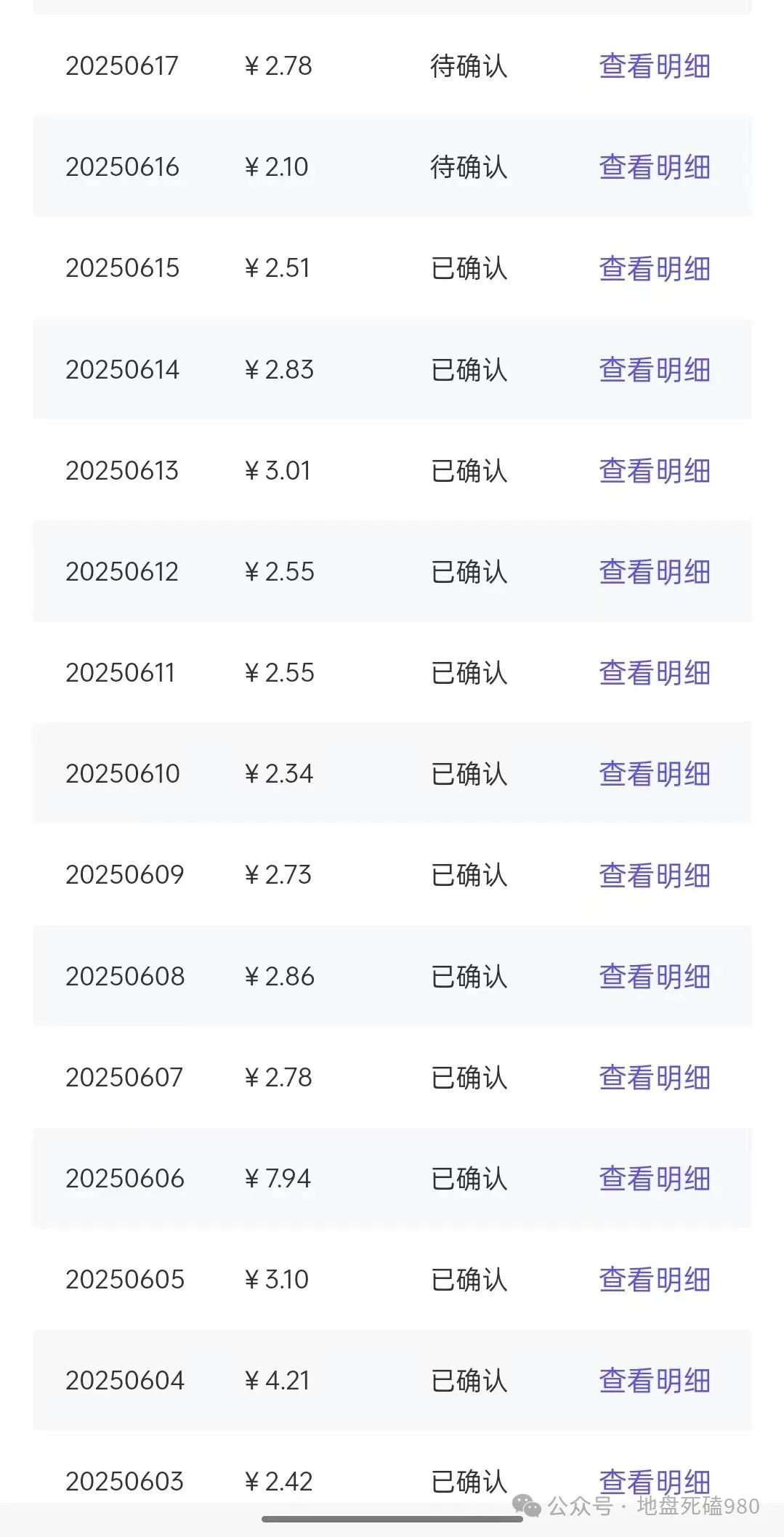Open the detail link for 20250612
Viewport: 784px width, 1537px height.
(x=653, y=571)
